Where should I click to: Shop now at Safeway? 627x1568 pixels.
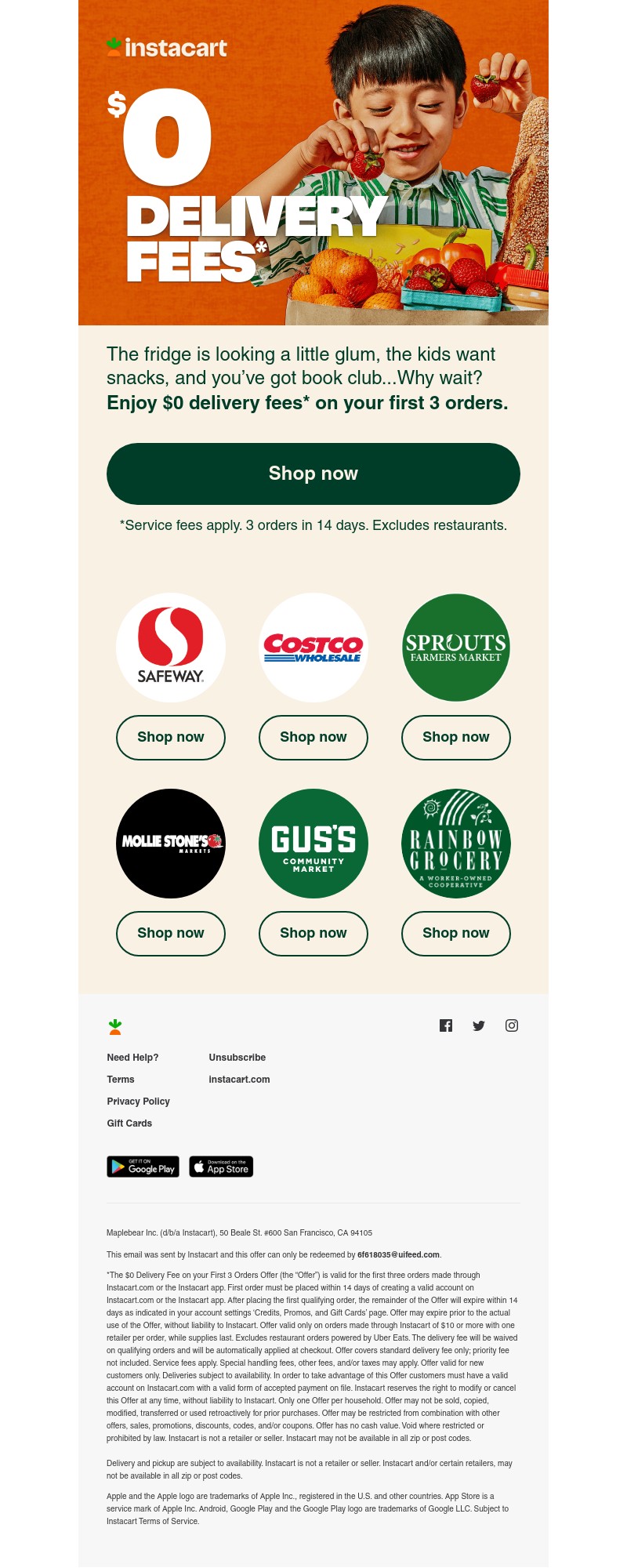(x=171, y=737)
